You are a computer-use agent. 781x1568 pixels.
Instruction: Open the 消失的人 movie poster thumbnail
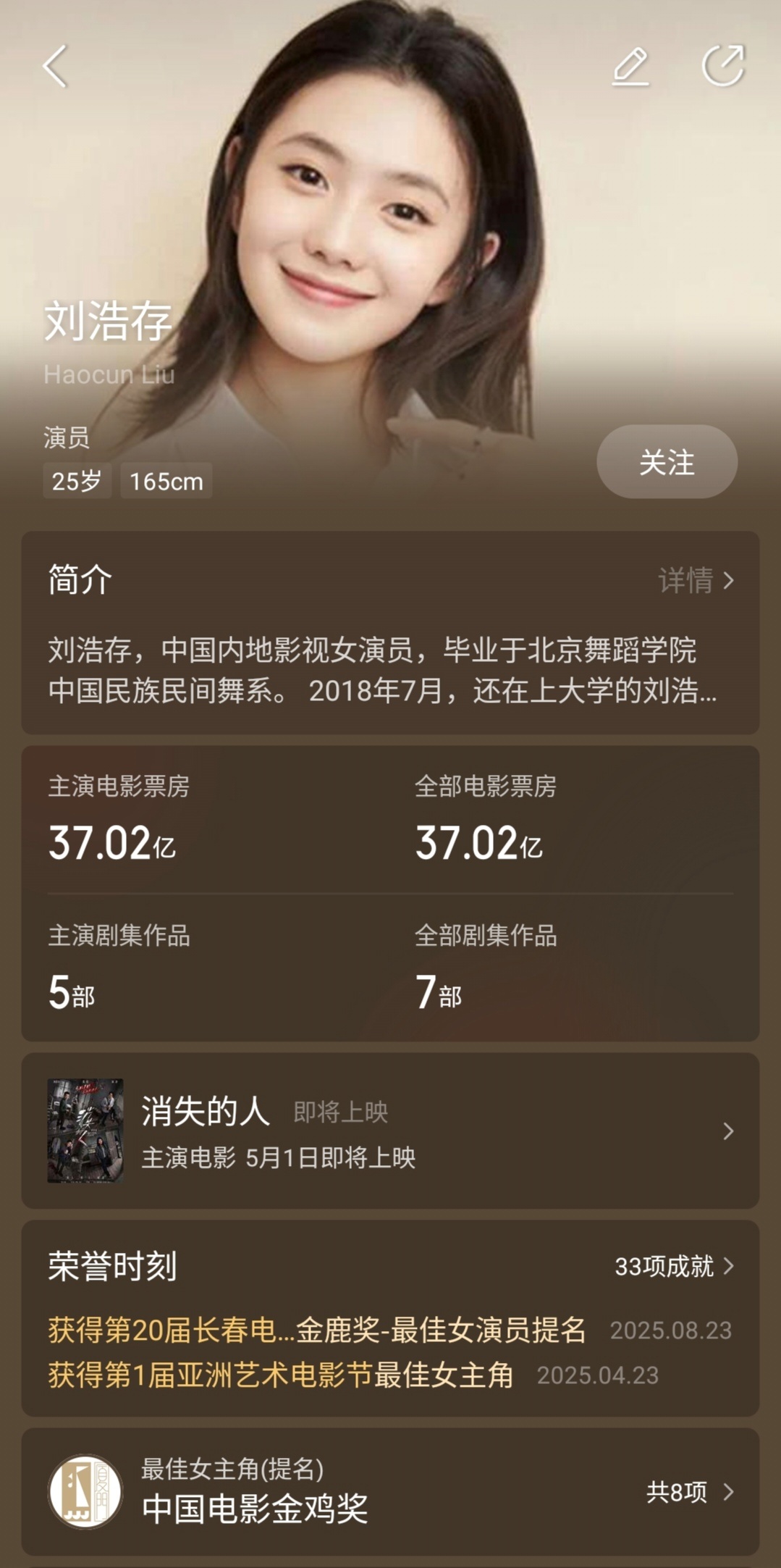coord(85,1134)
